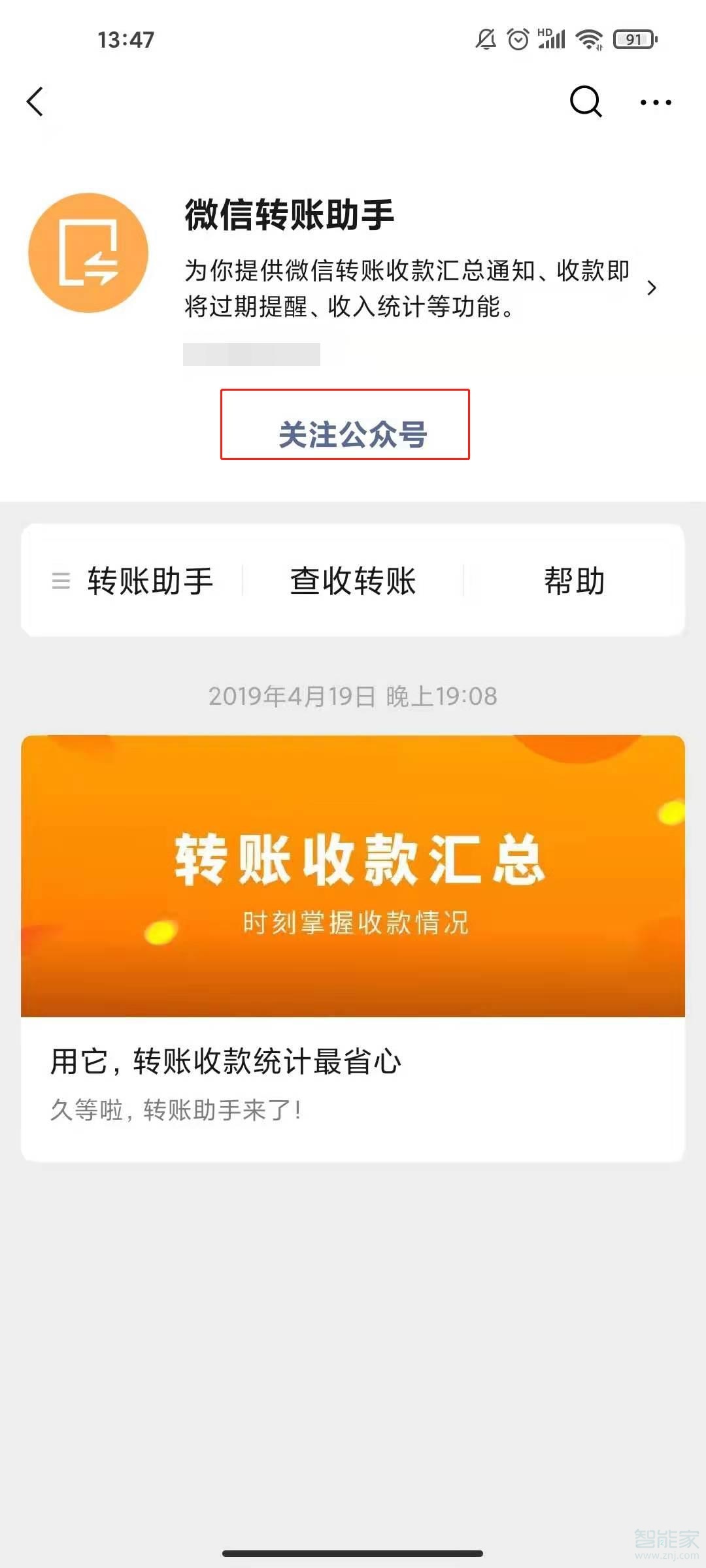Switch to keyboard input via the menu icon
Viewport: 706px width, 1568px height.
[x=59, y=581]
